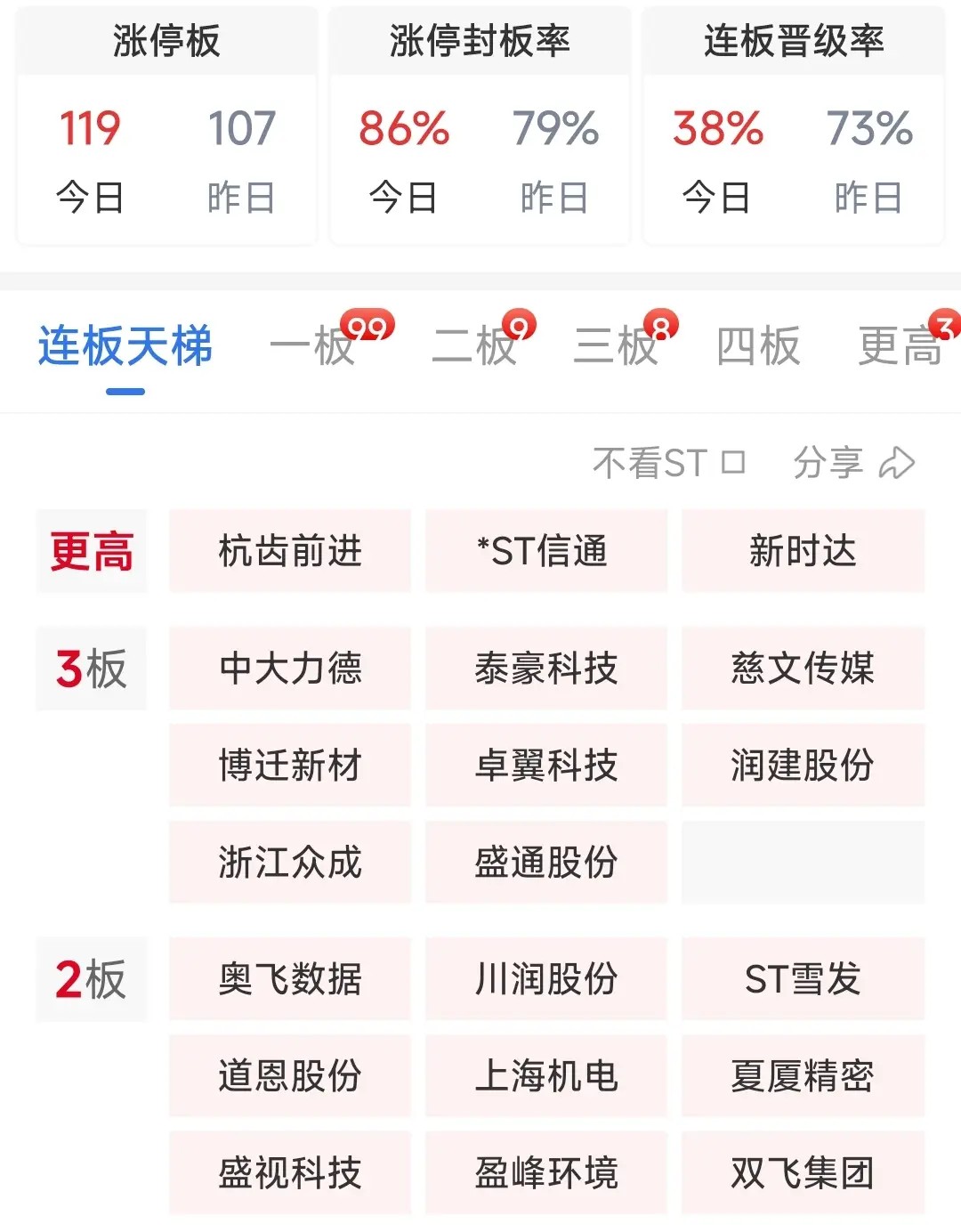Viewport: 961px width, 1232px height.
Task: Open stock ST雪发
Action: pos(803,978)
